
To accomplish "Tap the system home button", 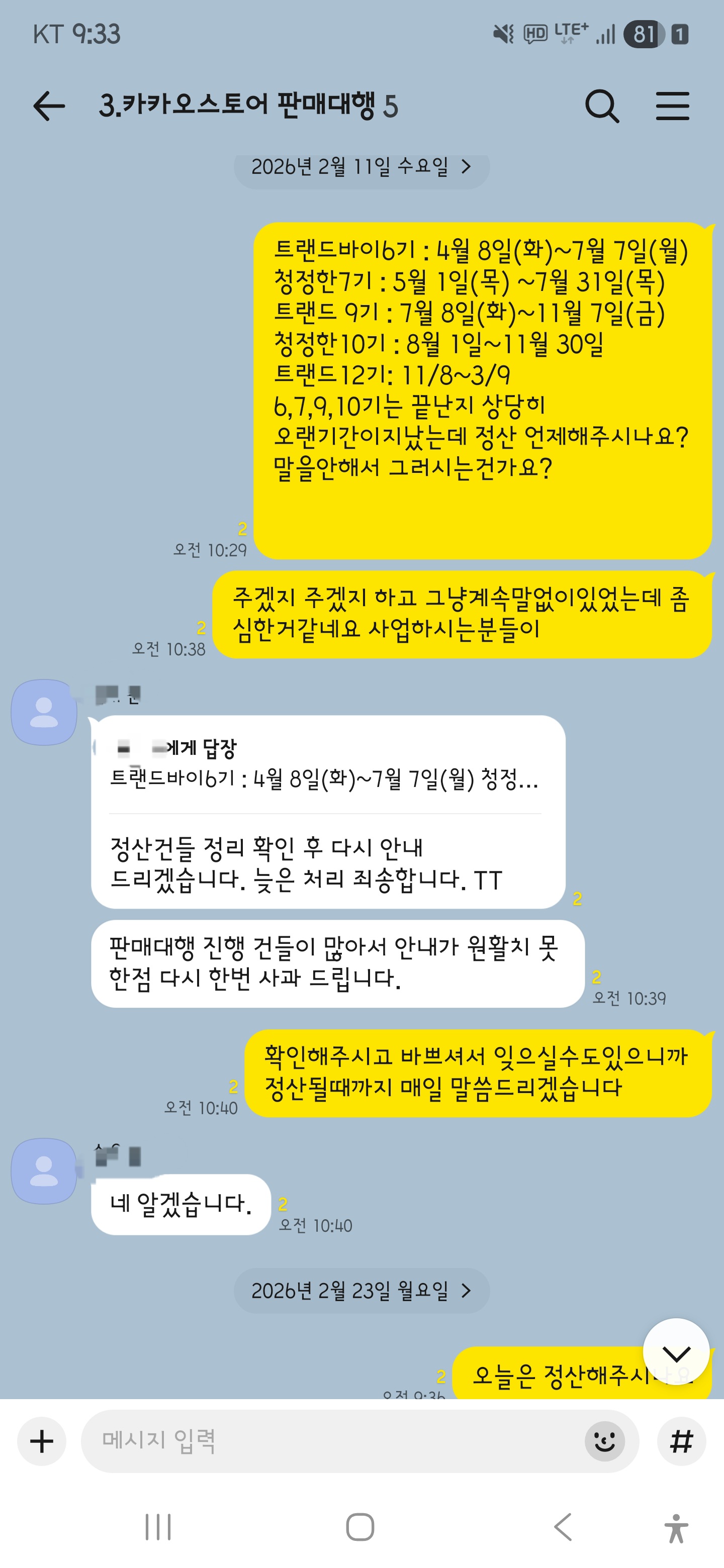I will click(360, 1527).
